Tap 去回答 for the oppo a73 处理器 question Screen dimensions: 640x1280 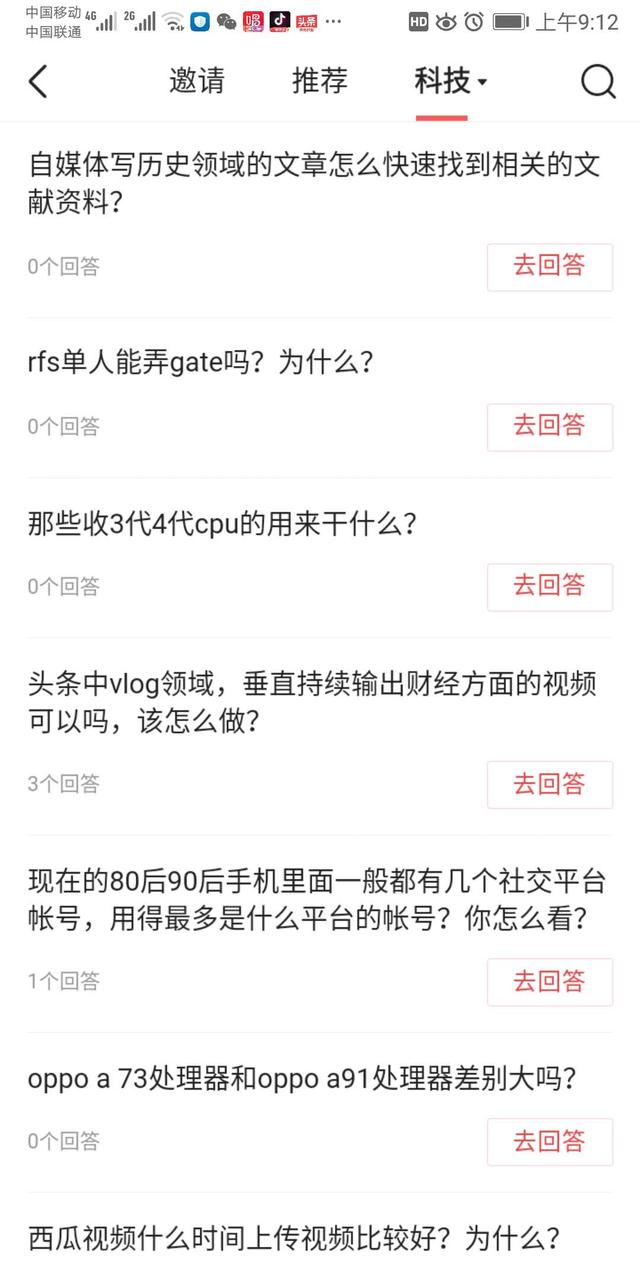tap(549, 1141)
